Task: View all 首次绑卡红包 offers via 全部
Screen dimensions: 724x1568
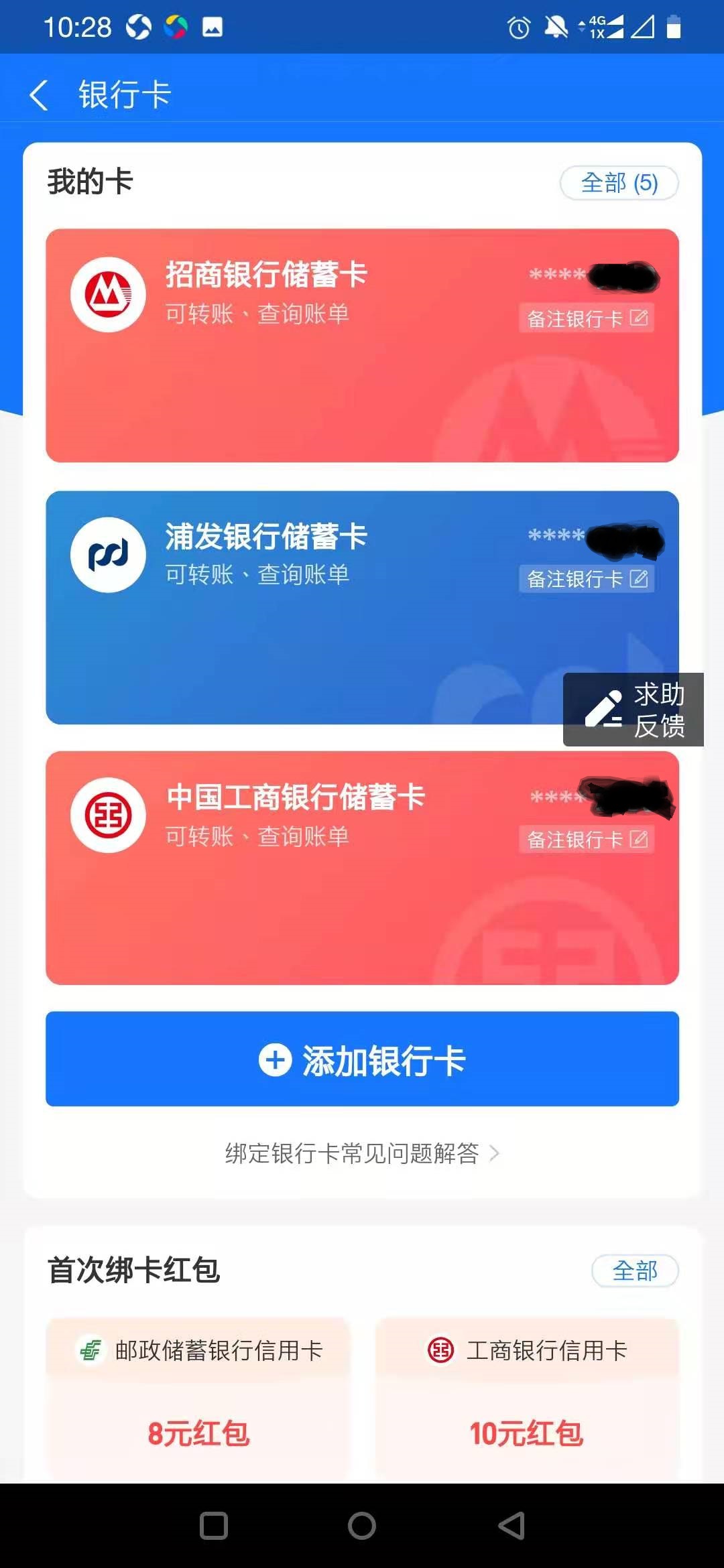Action: (634, 1270)
